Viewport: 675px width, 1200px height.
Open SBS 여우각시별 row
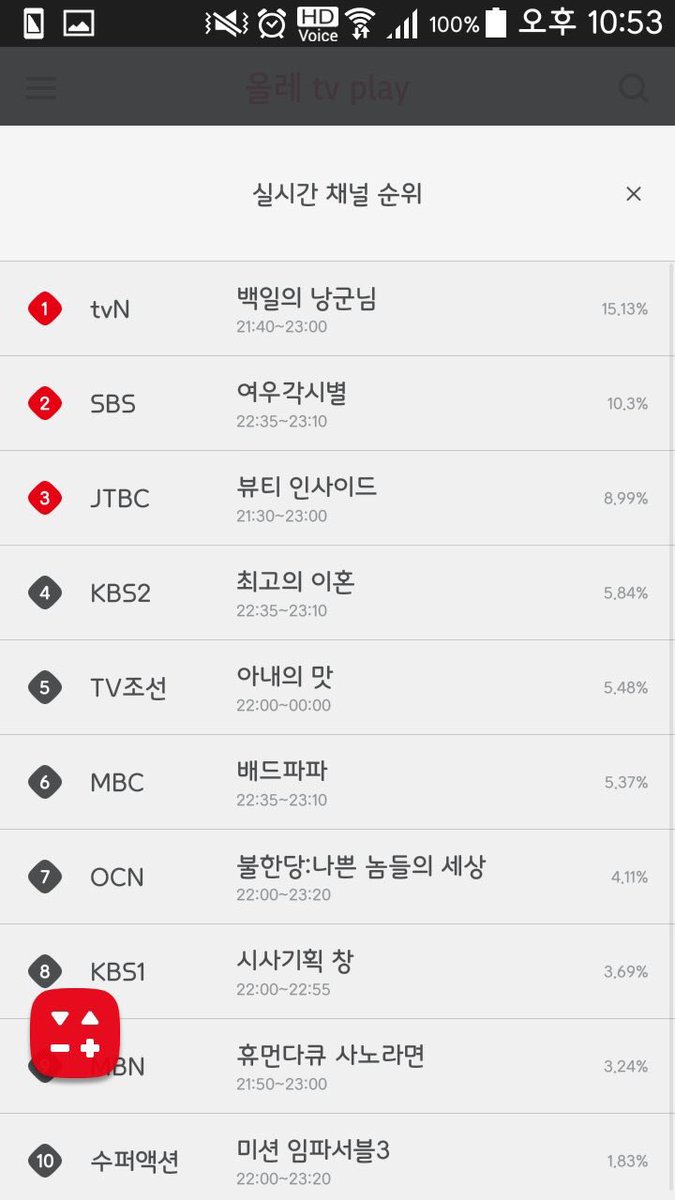point(337,404)
